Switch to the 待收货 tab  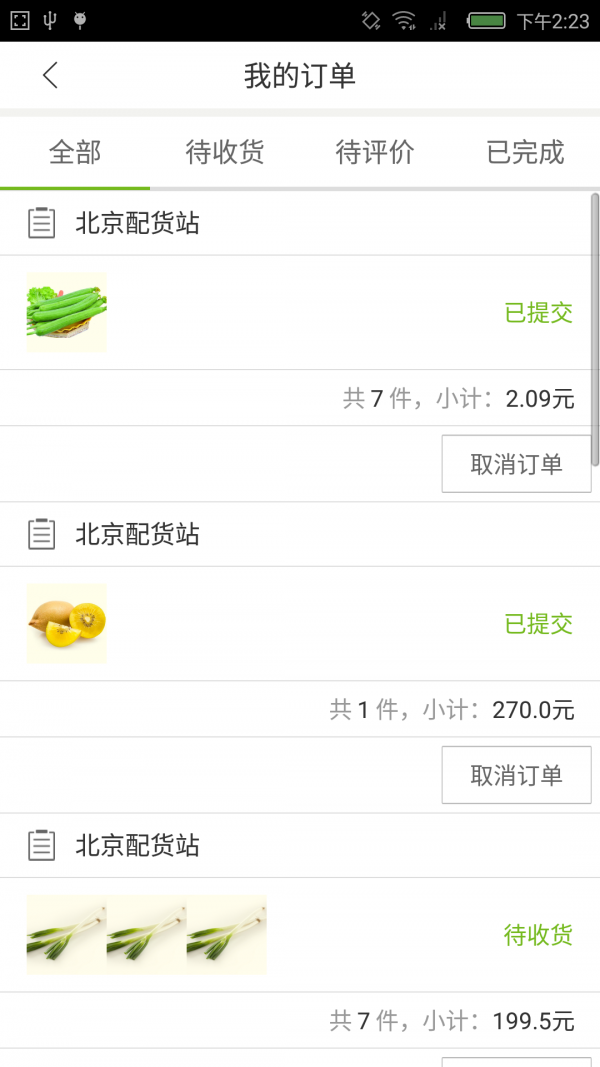click(x=225, y=153)
